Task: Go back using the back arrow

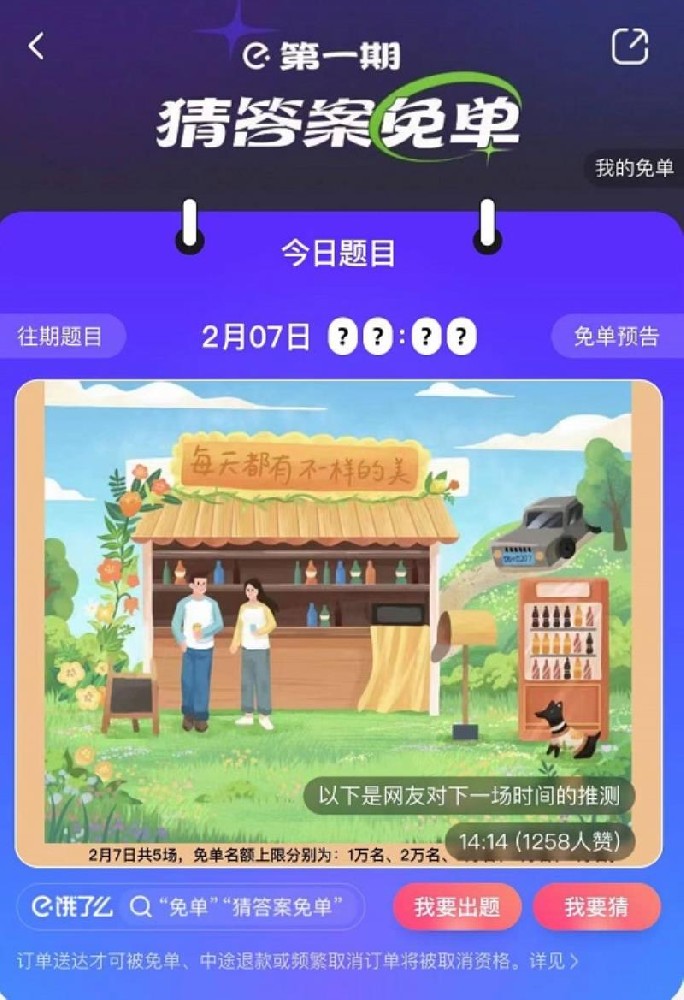Action: [x=37, y=46]
